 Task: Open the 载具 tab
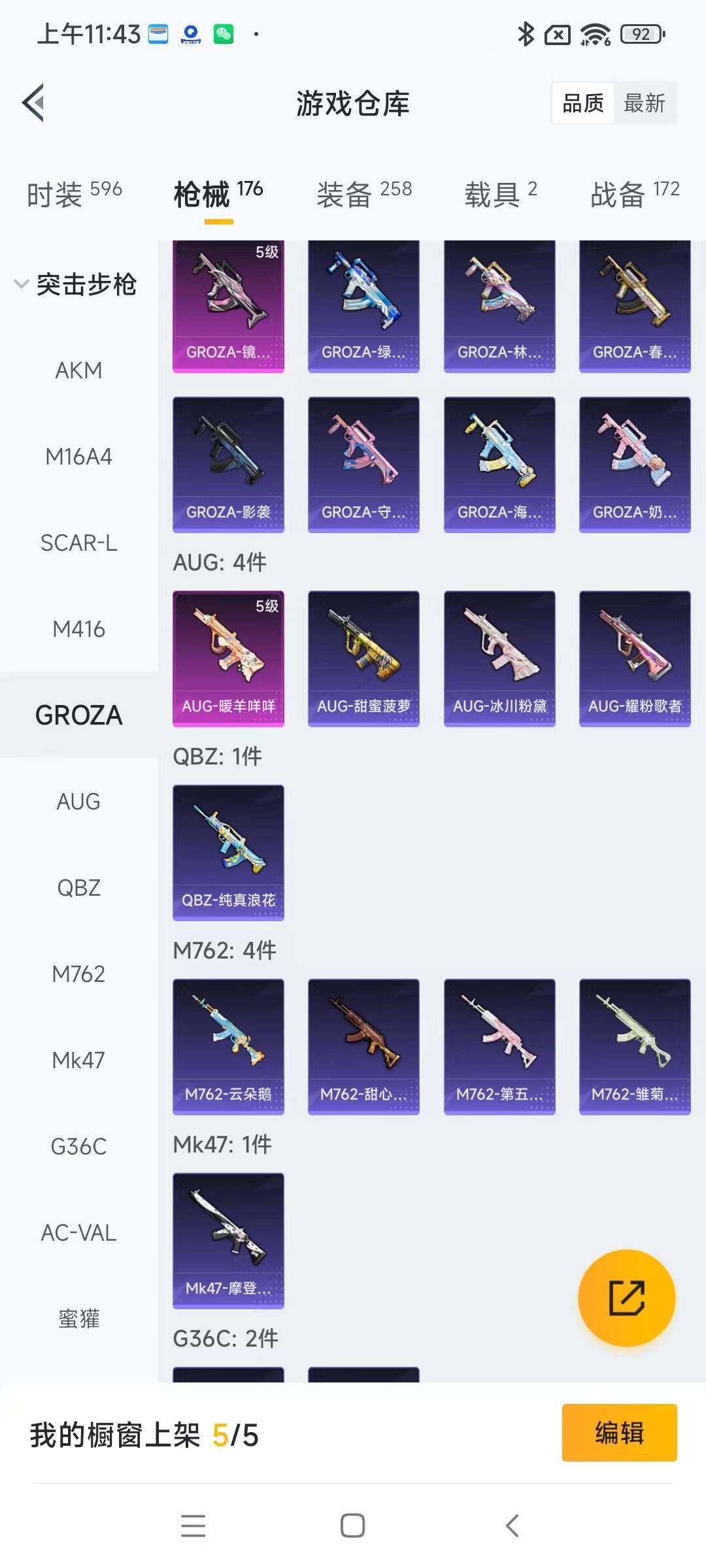pyautogui.click(x=500, y=194)
